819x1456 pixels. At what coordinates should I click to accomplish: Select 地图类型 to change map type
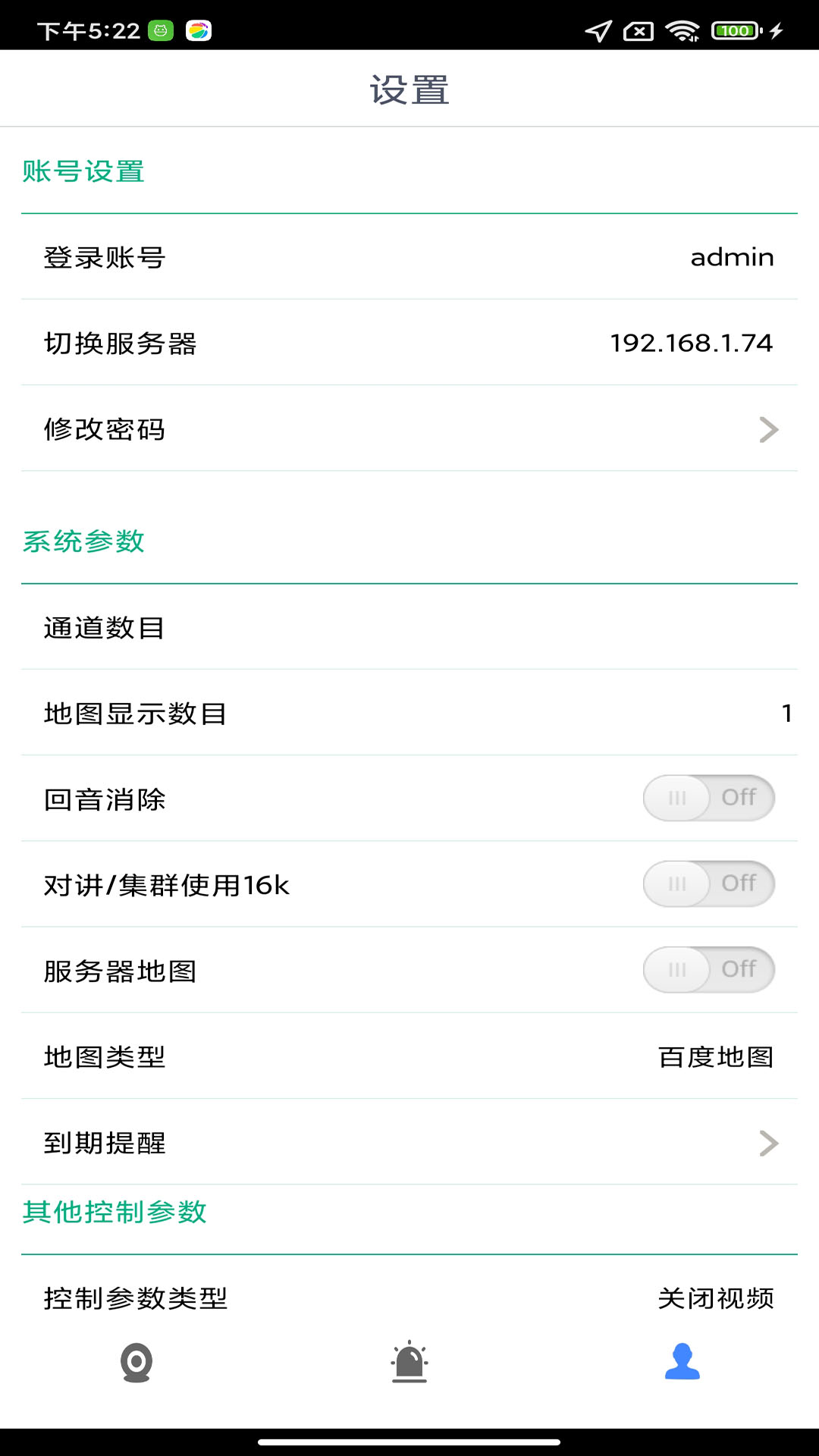coord(409,1056)
